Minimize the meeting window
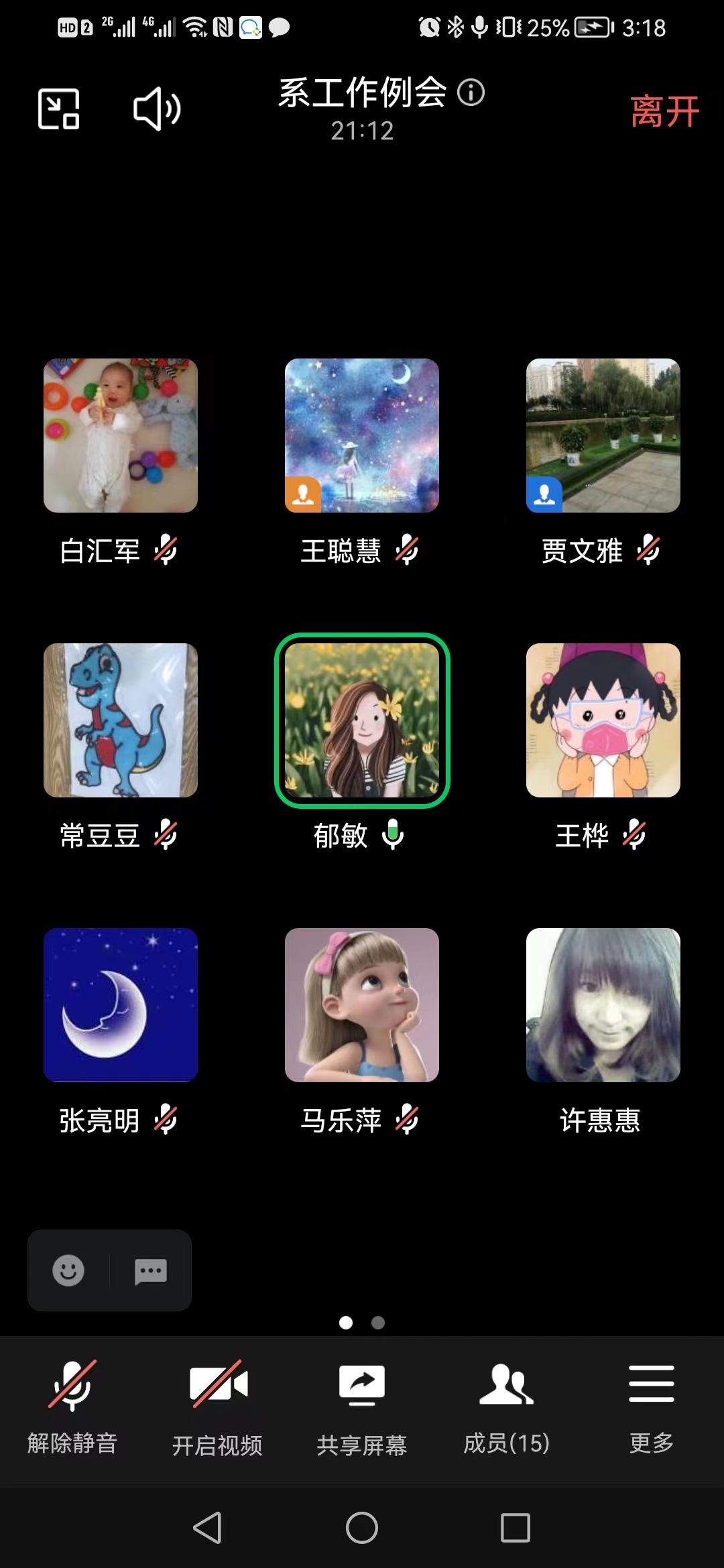Viewport: 724px width, 1568px height. 59,109
